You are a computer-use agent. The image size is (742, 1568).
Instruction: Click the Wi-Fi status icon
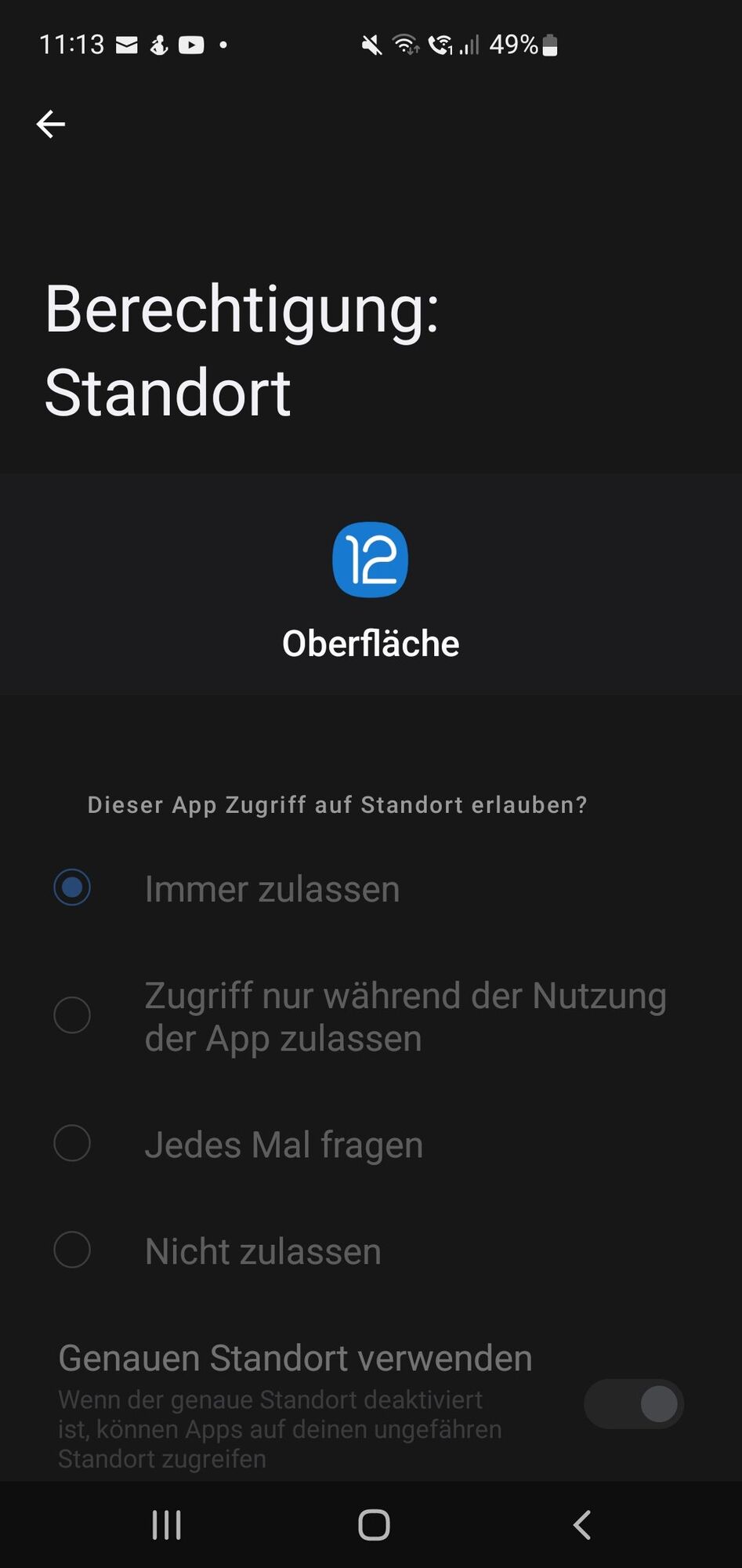click(x=404, y=45)
